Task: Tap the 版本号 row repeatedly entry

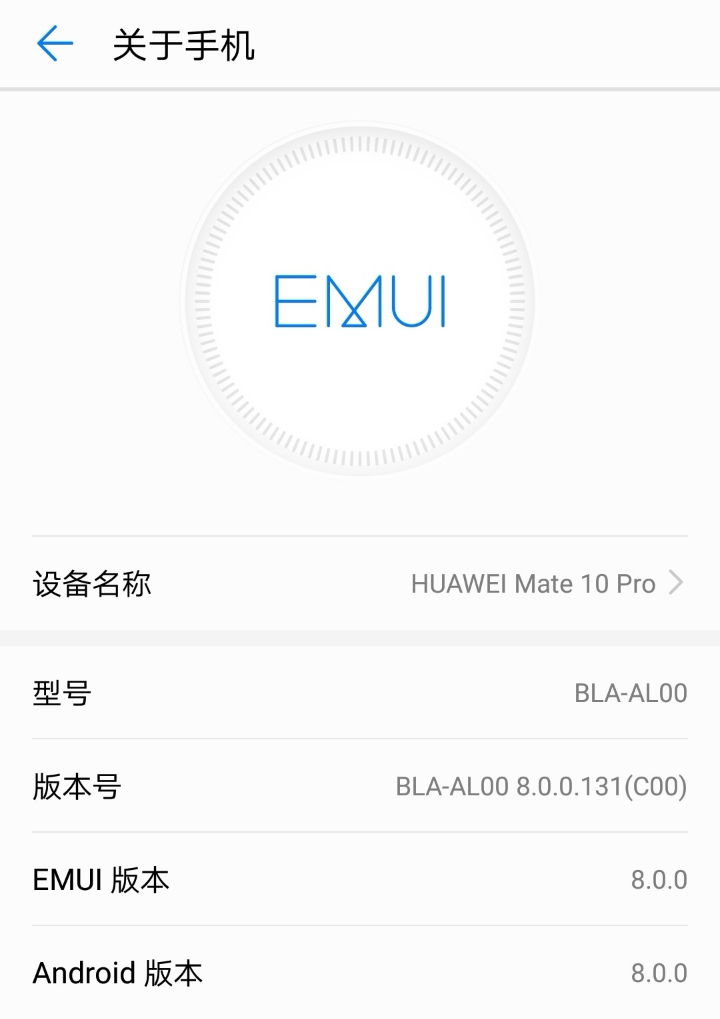Action: tap(360, 788)
